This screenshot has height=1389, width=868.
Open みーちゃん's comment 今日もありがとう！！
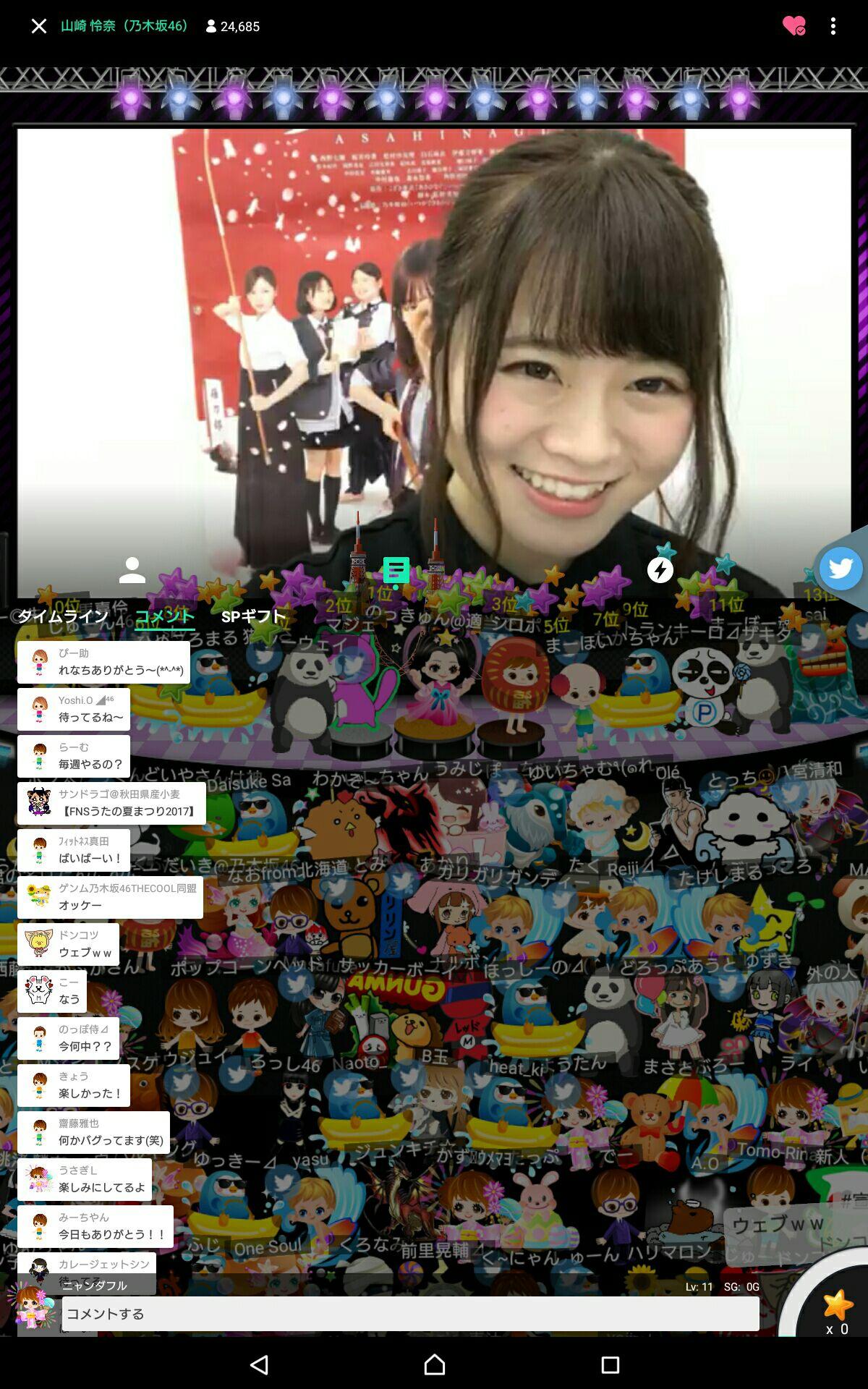tap(95, 1226)
